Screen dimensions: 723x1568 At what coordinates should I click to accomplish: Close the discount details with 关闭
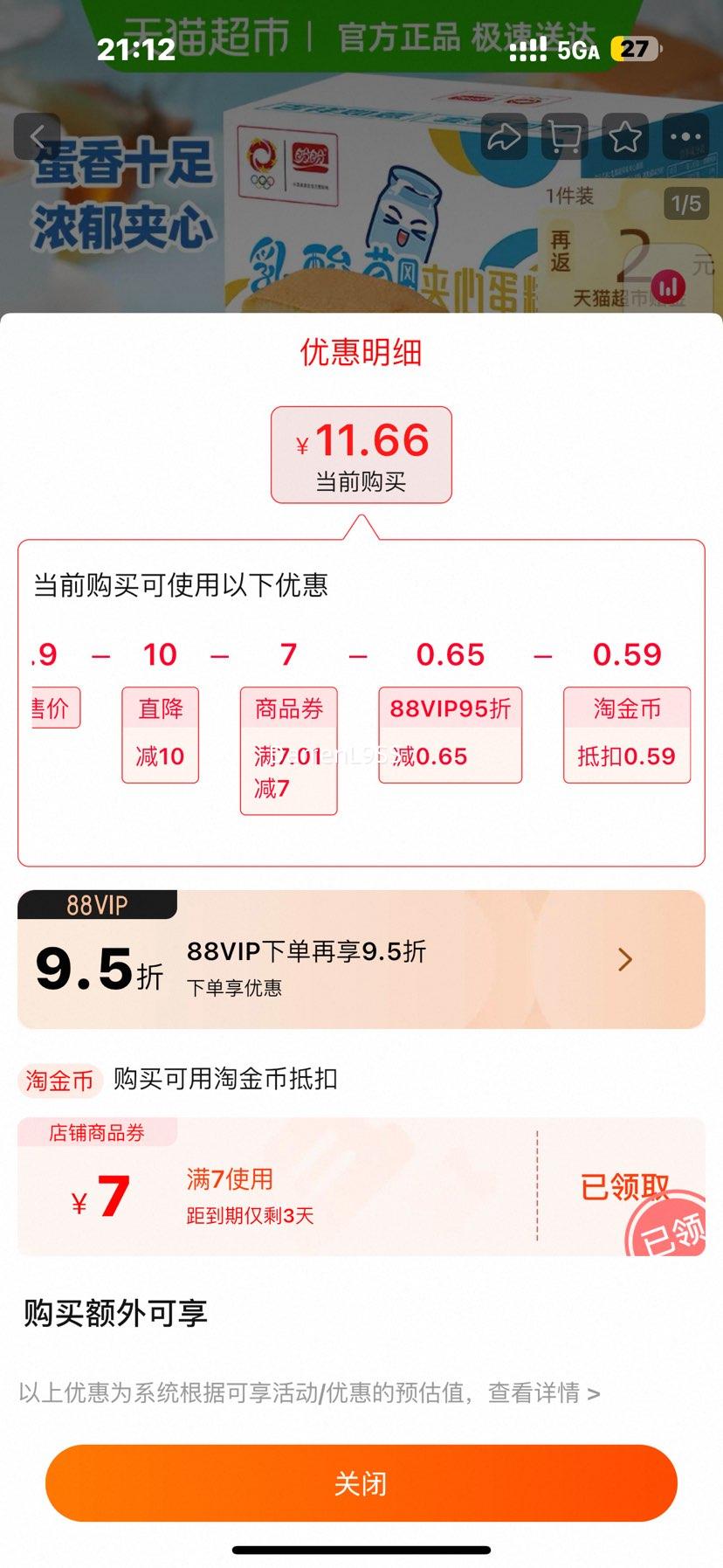(x=361, y=1483)
